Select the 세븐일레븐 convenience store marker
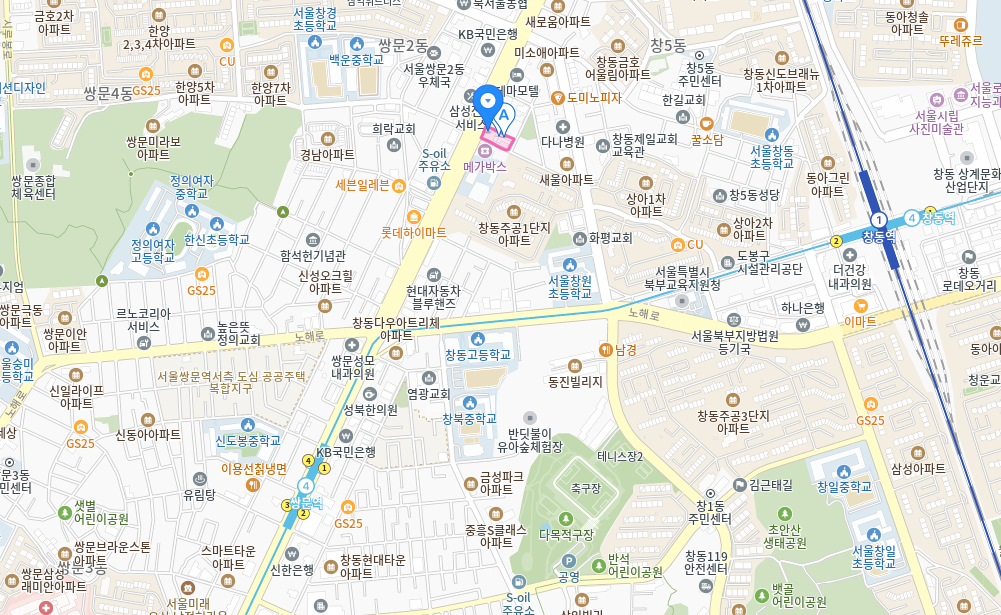The image size is (1001, 615). click(x=399, y=185)
